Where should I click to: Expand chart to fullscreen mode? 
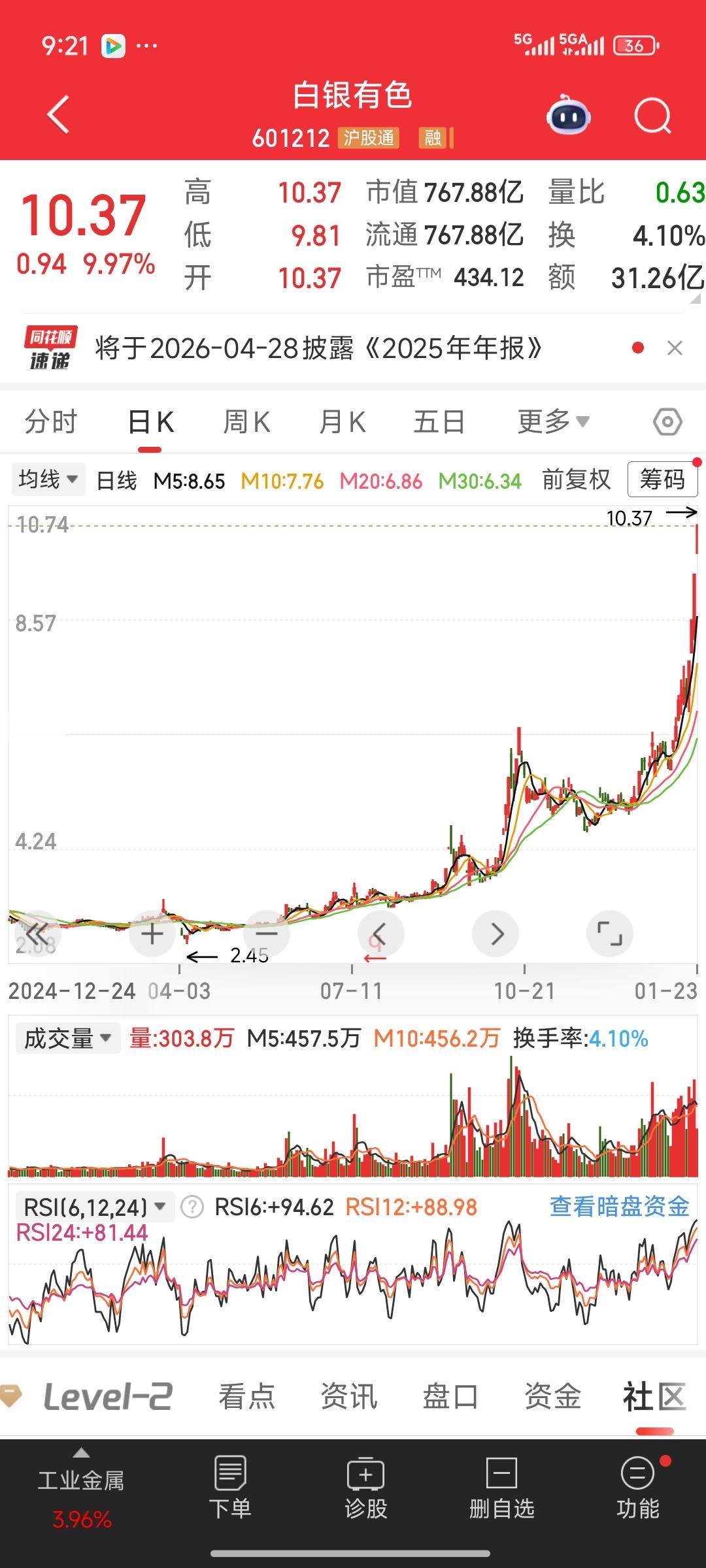tap(609, 933)
